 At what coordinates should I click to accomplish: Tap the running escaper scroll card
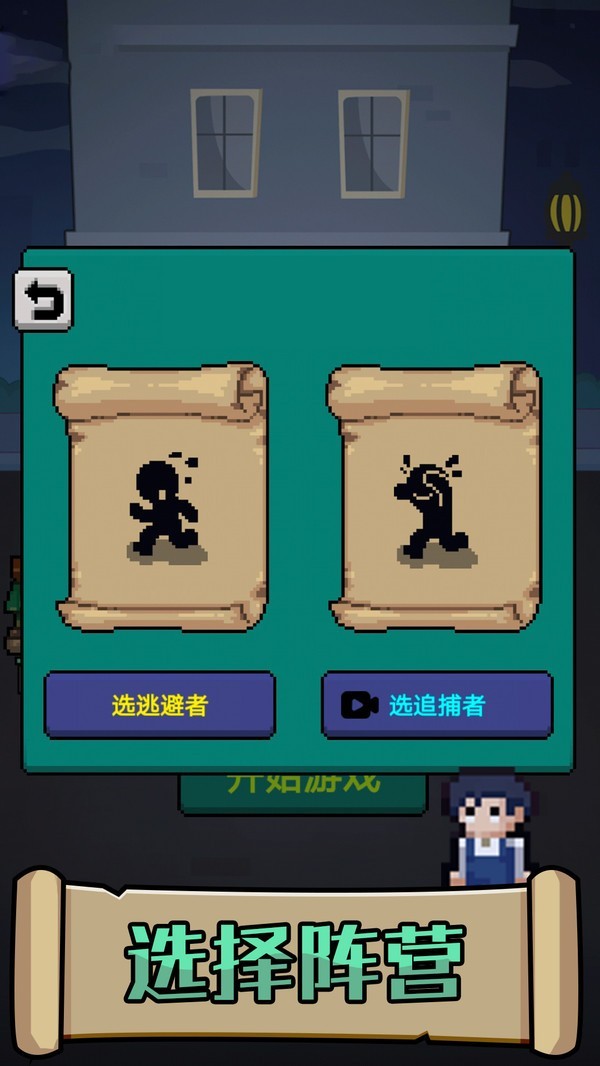click(163, 498)
